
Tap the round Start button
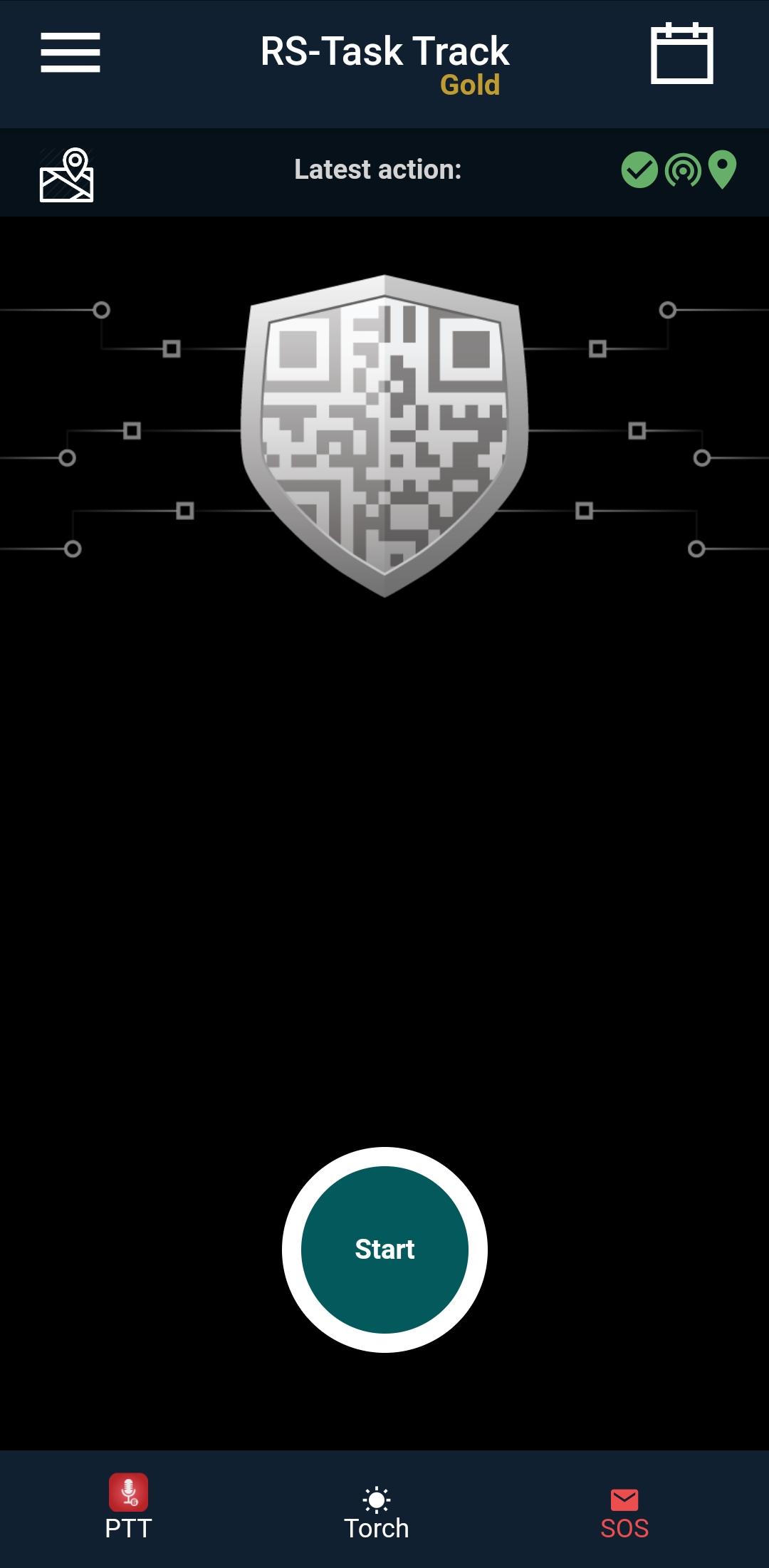(x=384, y=1250)
